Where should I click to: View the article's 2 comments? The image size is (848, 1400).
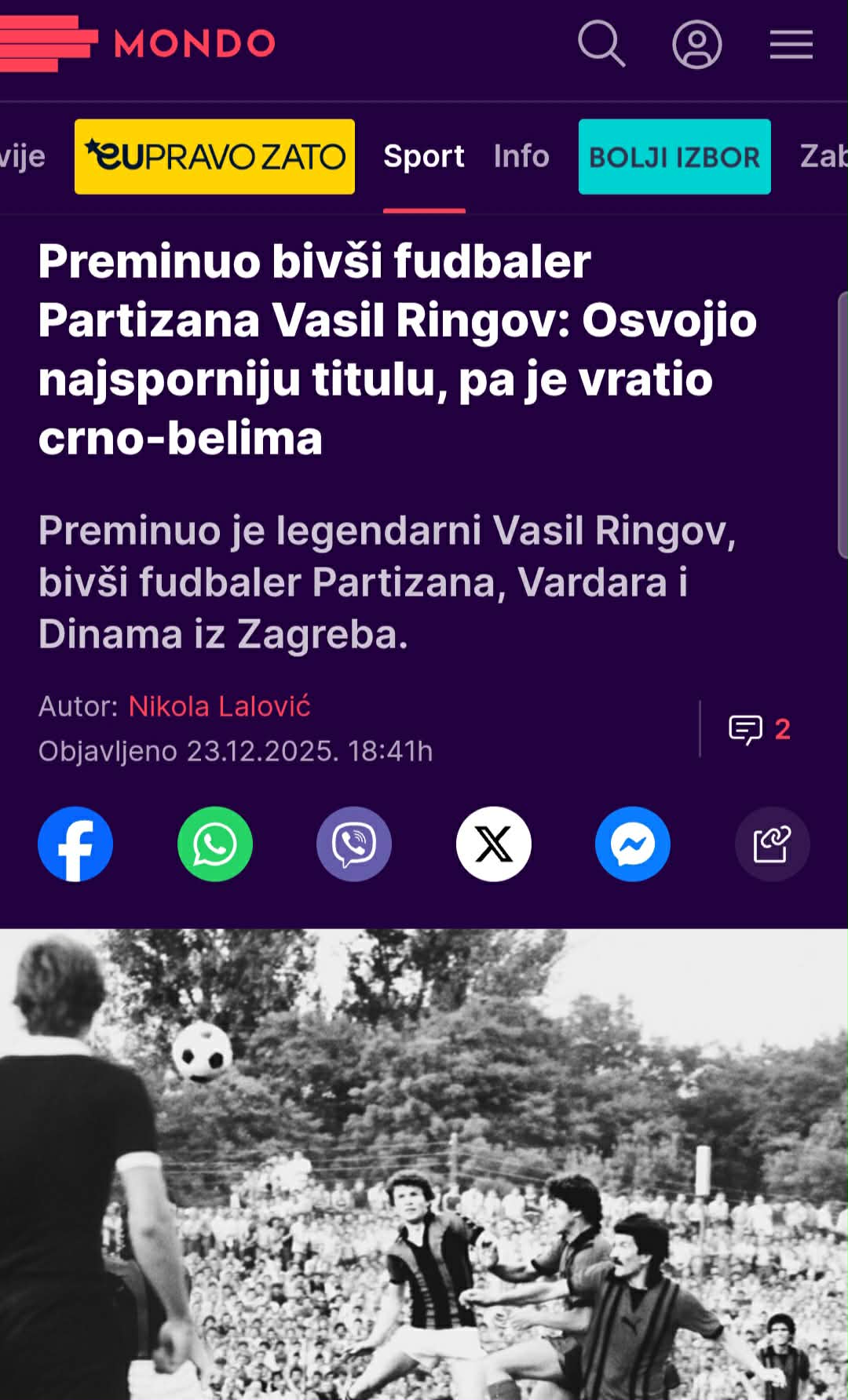758,729
